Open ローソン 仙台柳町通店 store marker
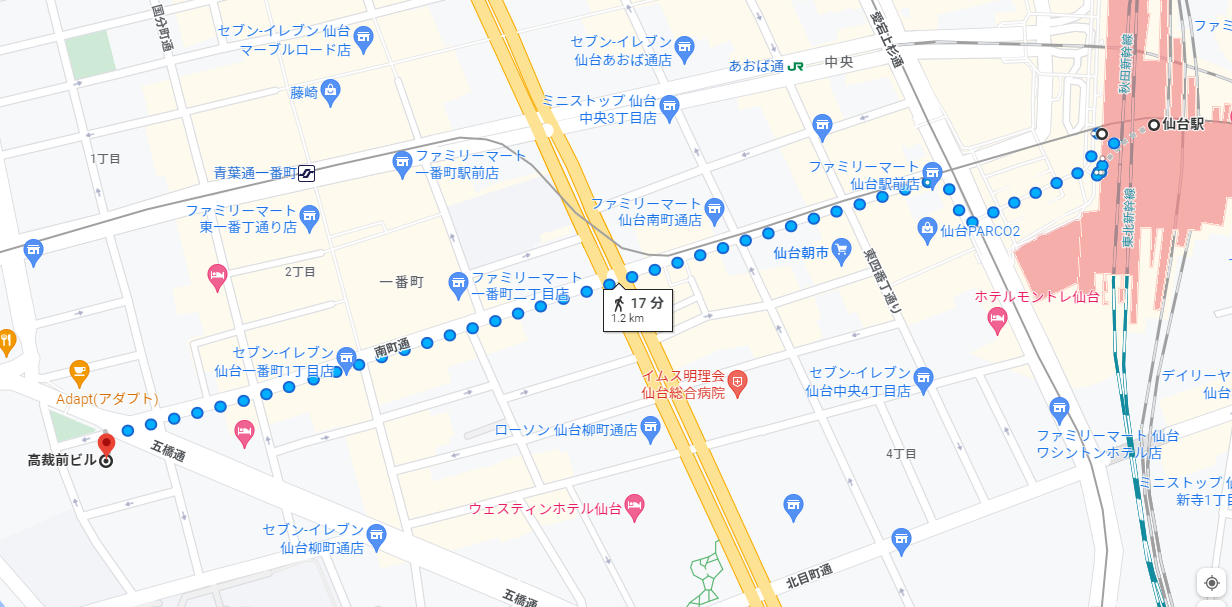 [650, 430]
